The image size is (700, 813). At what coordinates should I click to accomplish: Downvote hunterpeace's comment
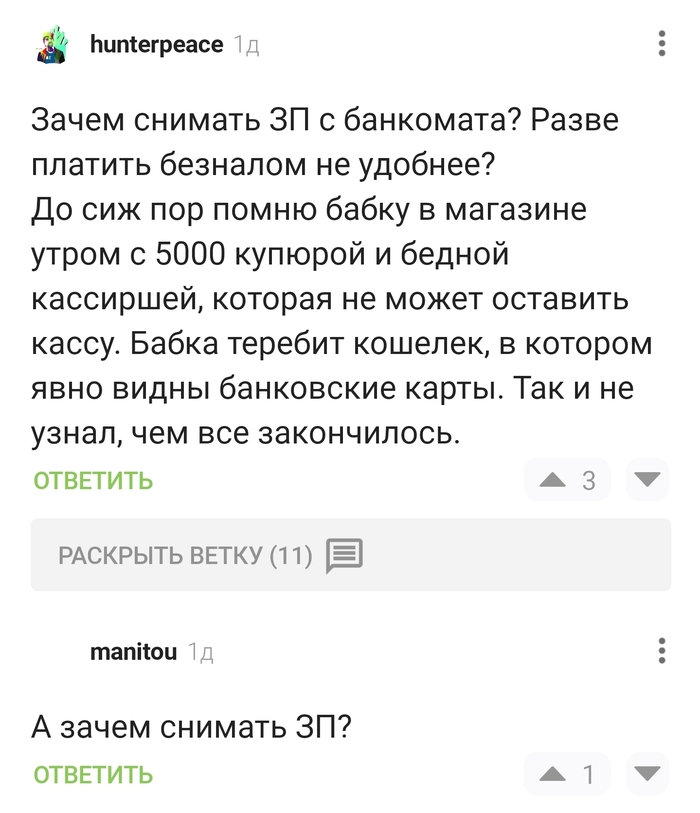point(648,481)
